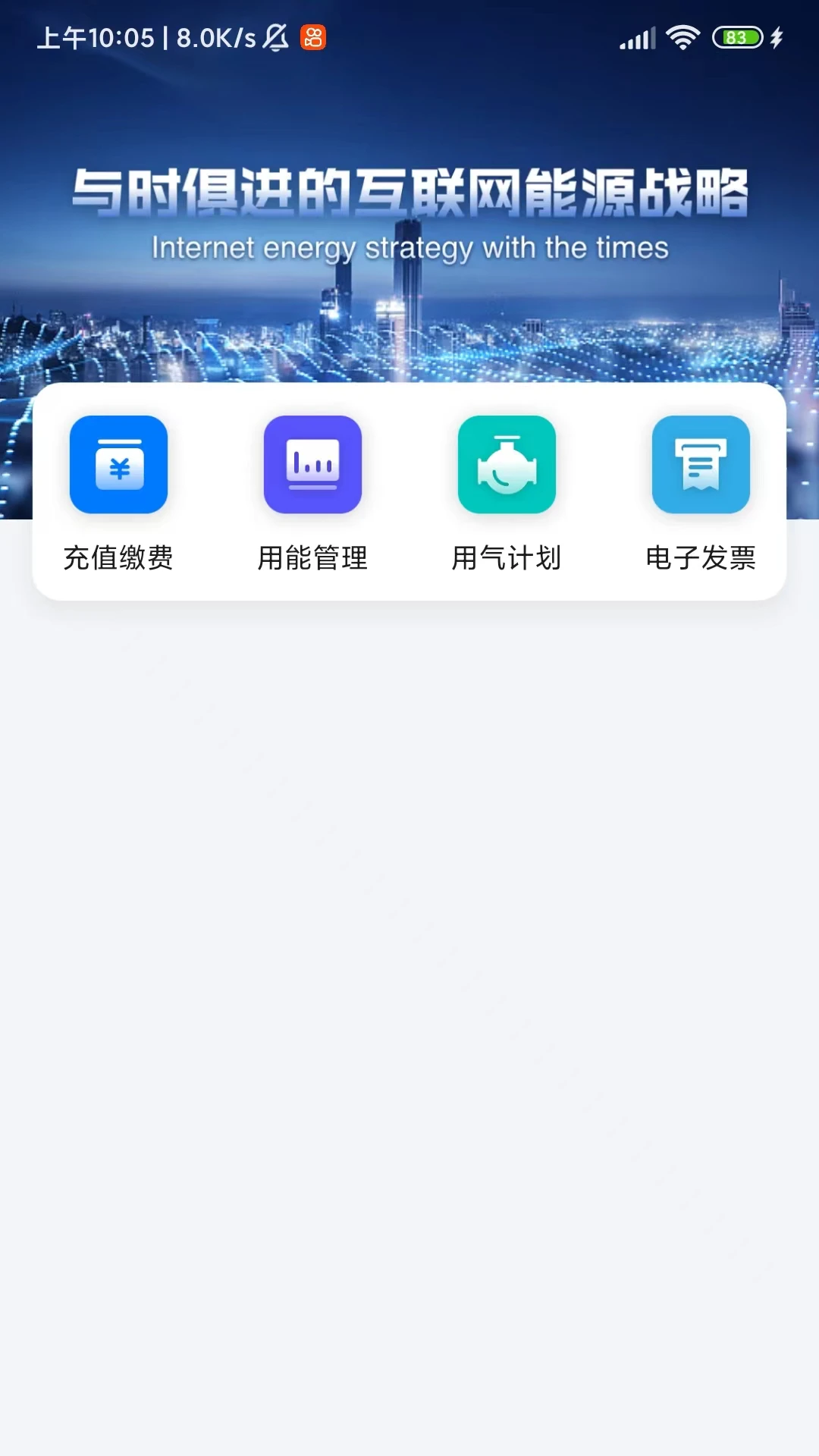This screenshot has height=1456, width=819.
Task: Tap the light blue invoice printer icon
Action: pyautogui.click(x=701, y=466)
